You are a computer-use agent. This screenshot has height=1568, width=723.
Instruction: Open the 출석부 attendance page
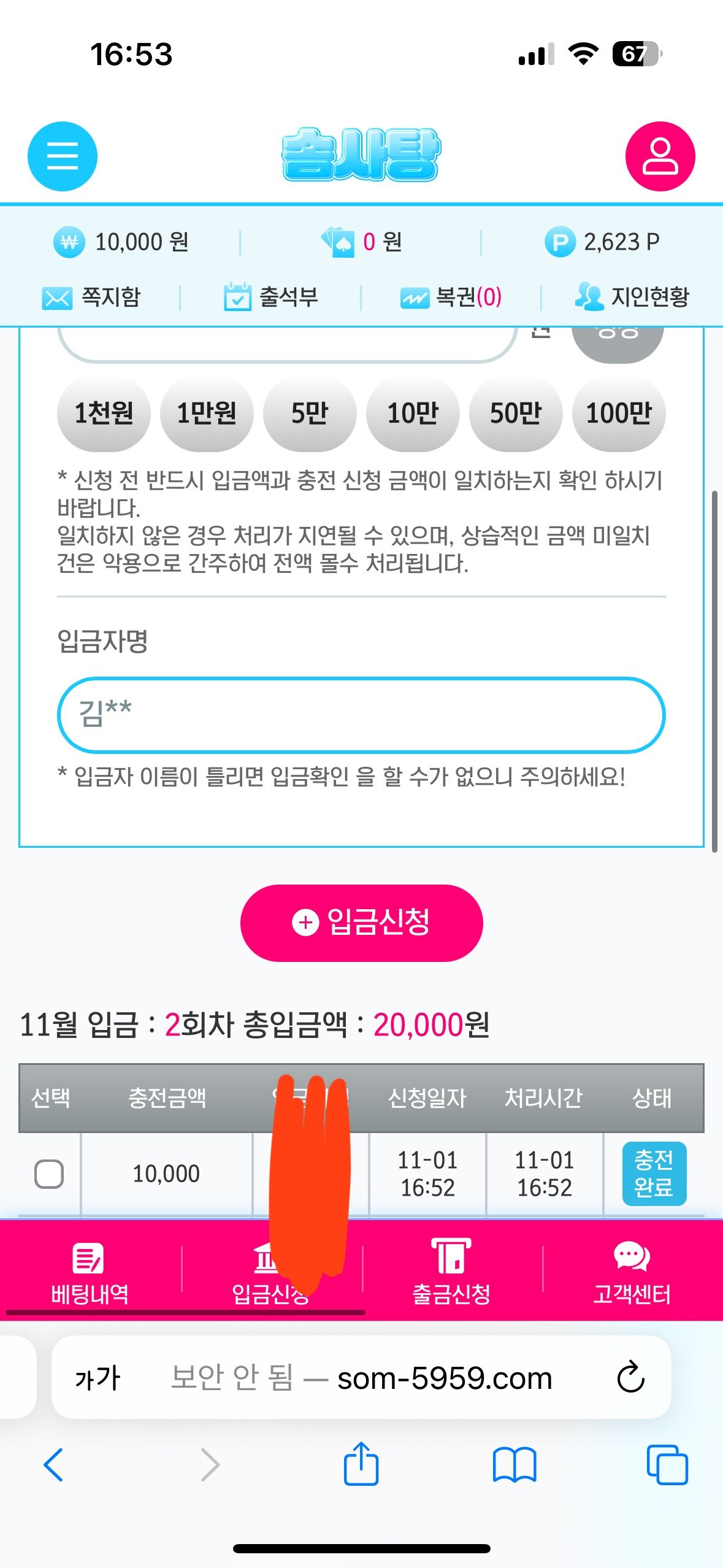pos(271,298)
